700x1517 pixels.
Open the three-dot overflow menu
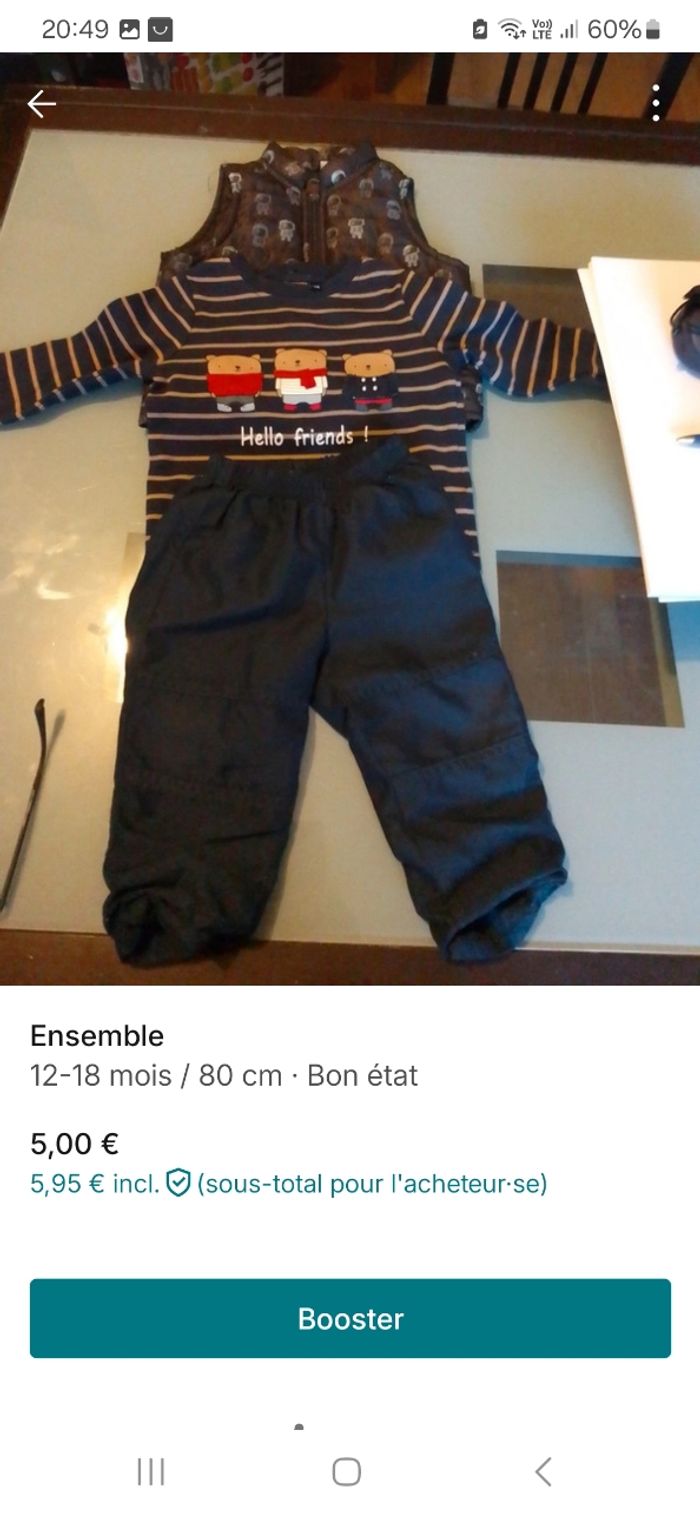[656, 103]
